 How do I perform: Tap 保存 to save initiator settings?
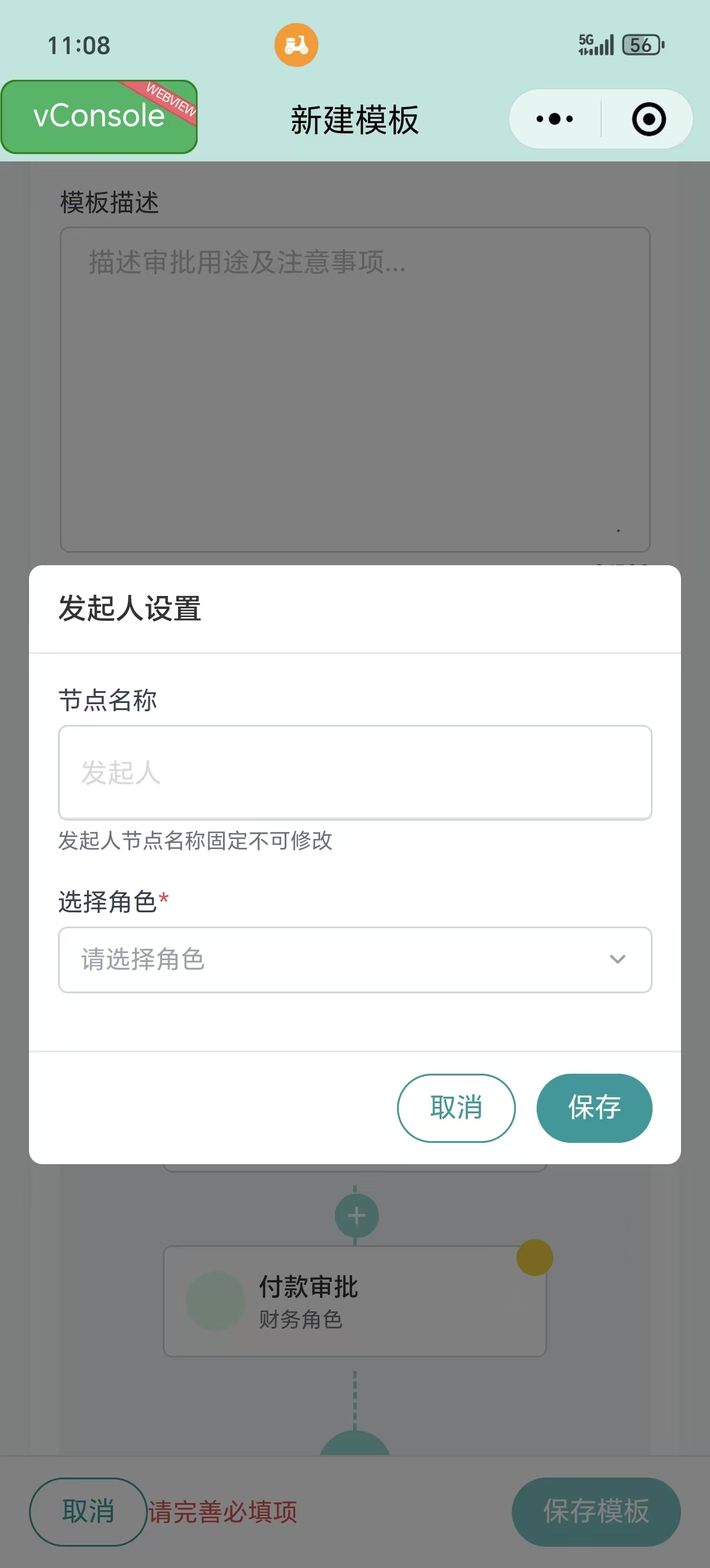point(594,1108)
